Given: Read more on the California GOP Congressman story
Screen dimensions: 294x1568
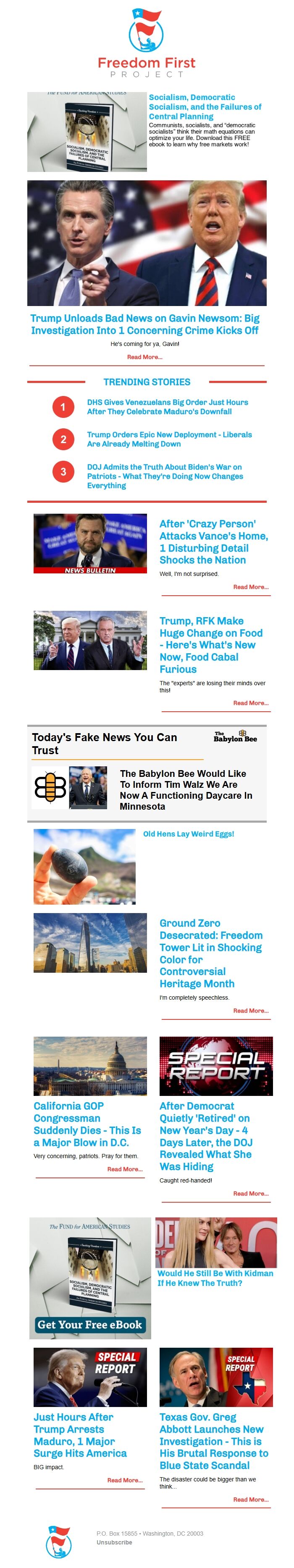Looking at the screenshot, I should point(124,1169).
